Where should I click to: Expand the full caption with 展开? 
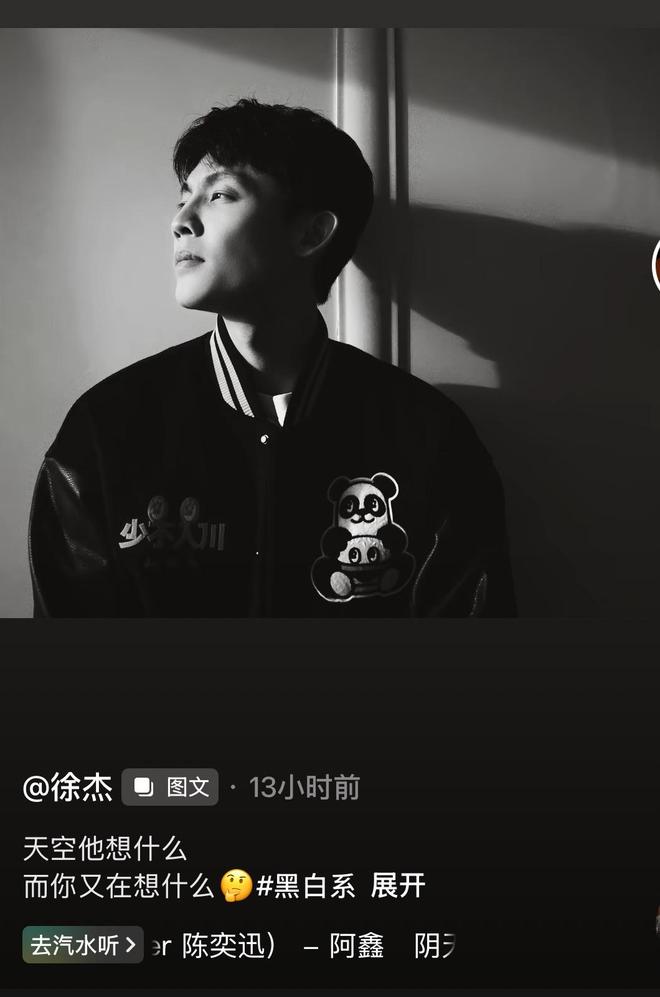click(x=398, y=886)
